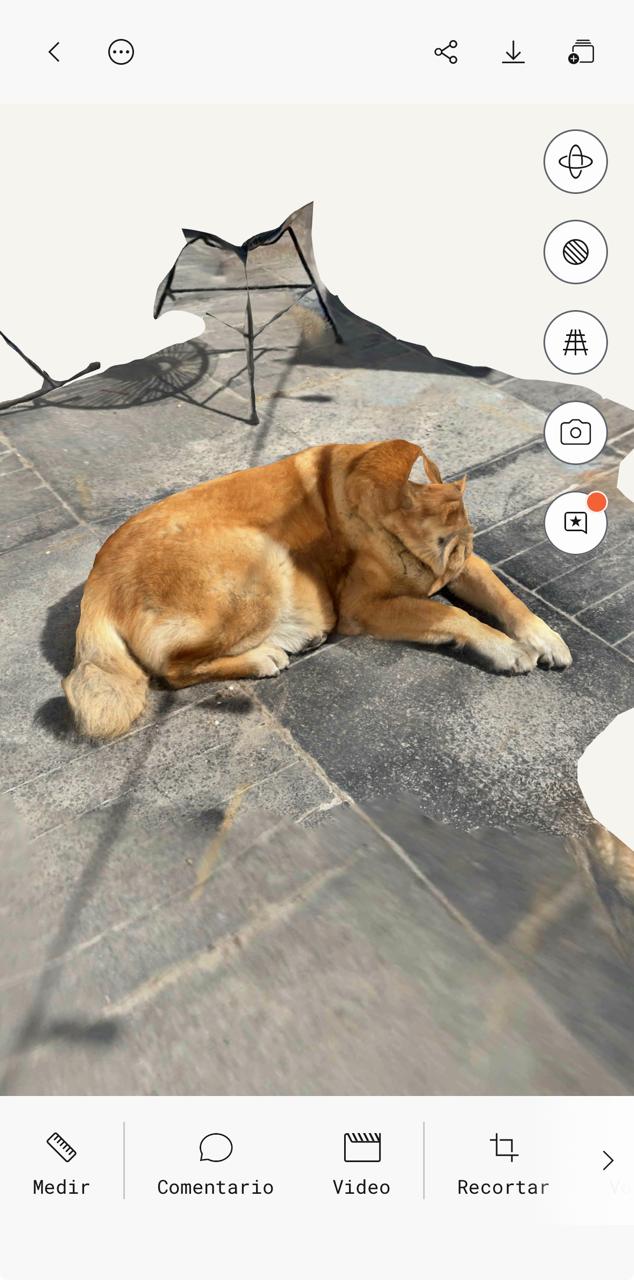Take a snapshot with the camera button
Viewport: 634px width, 1280px height.
(575, 433)
